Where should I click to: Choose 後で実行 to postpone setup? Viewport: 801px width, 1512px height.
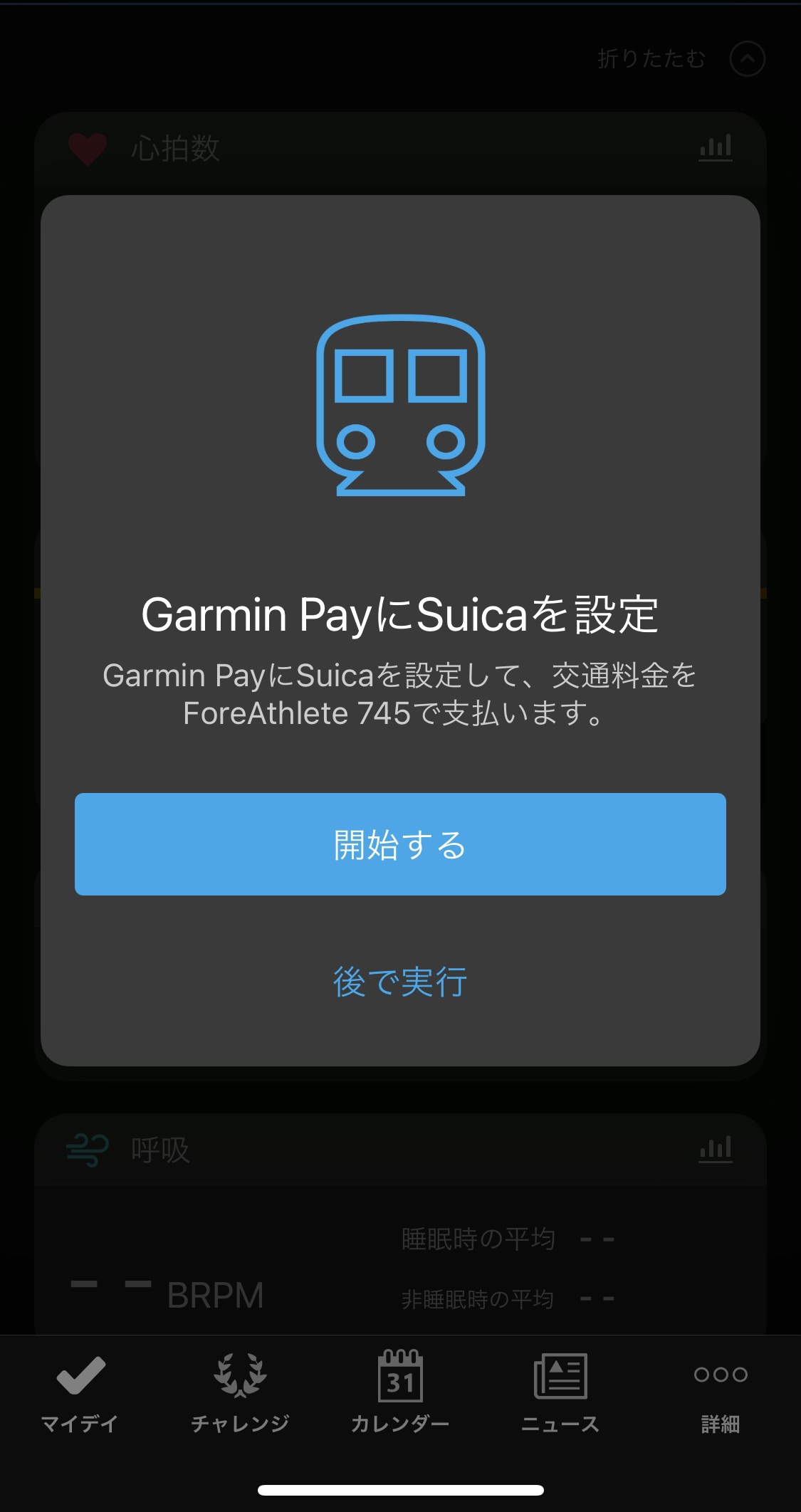coord(400,982)
